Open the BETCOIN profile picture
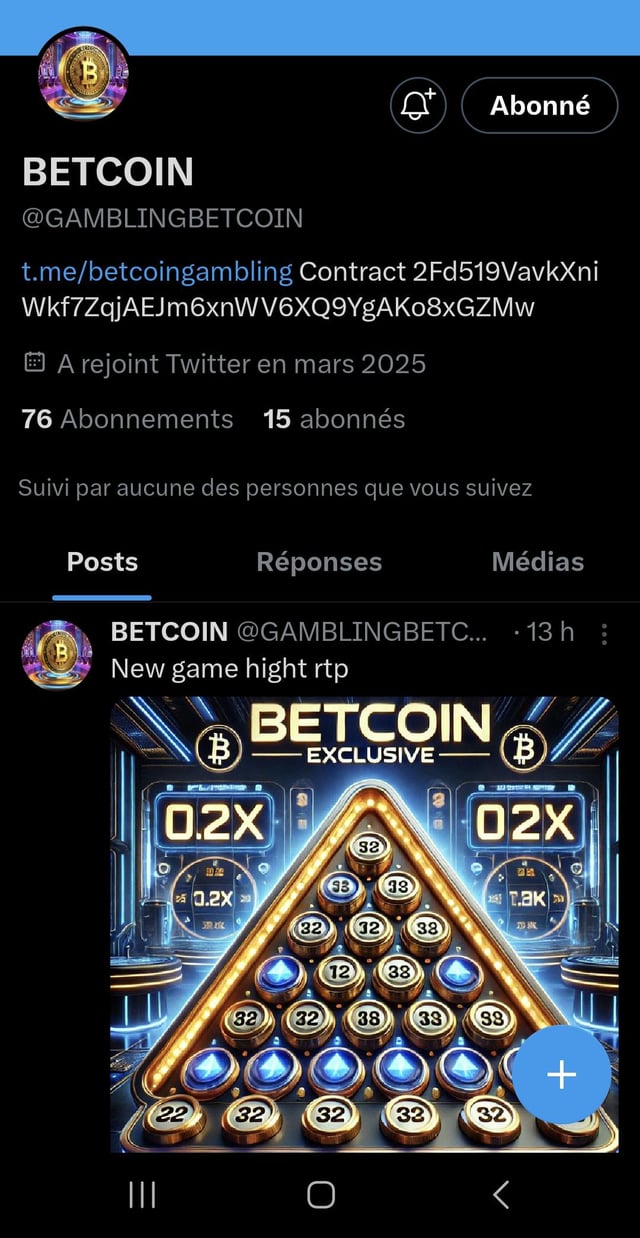 coord(83,75)
